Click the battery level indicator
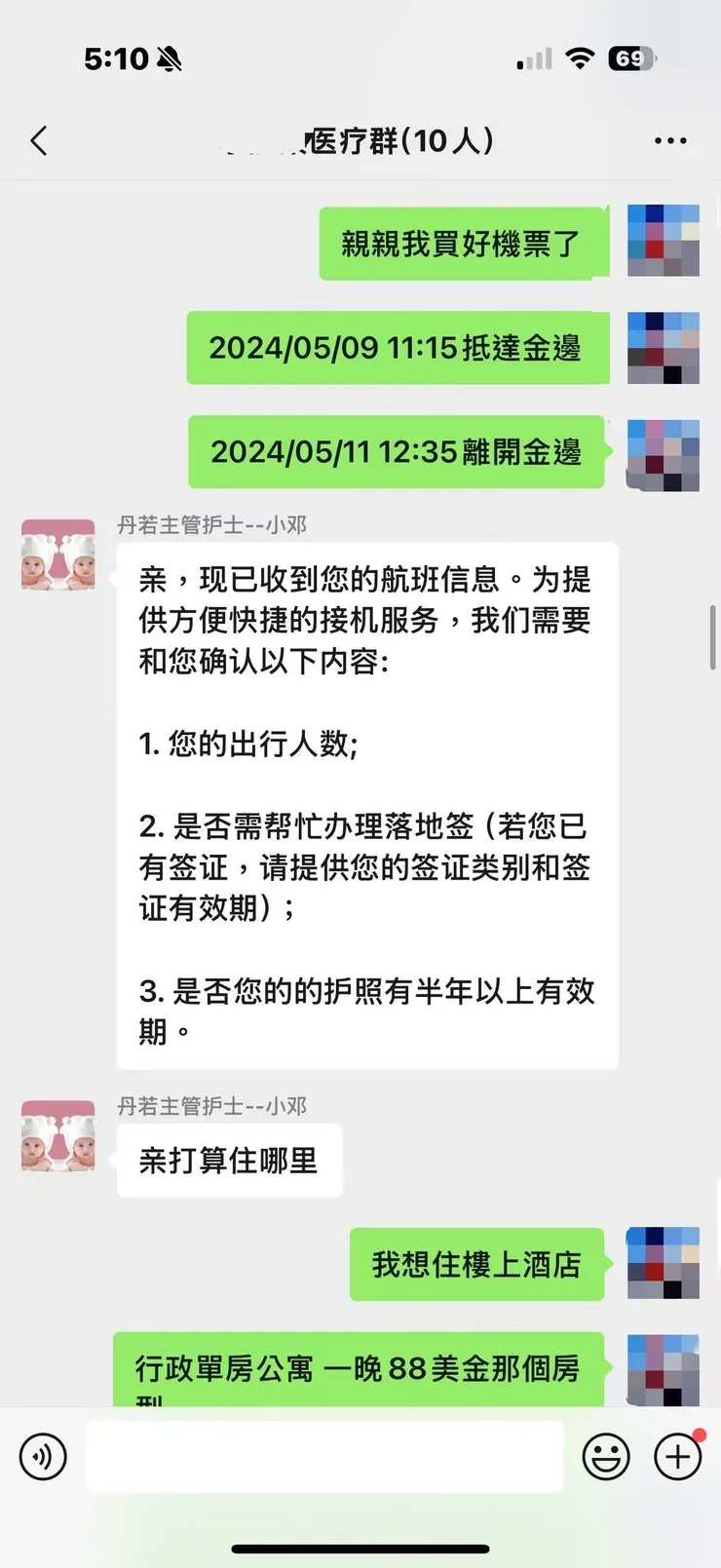This screenshot has height=1568, width=721. pyautogui.click(x=630, y=58)
